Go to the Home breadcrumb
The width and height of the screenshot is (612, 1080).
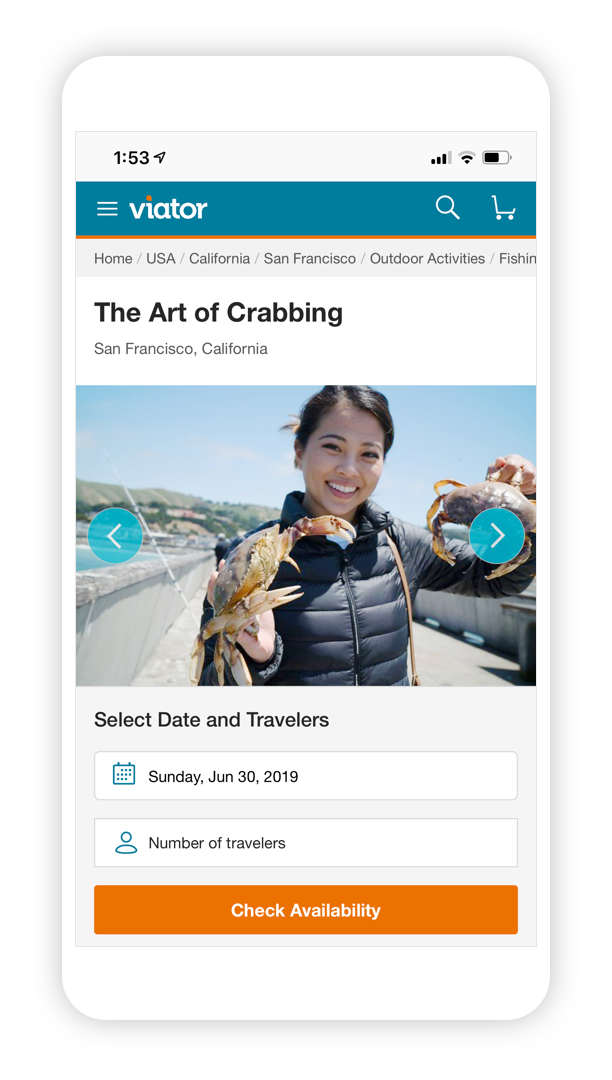pyautogui.click(x=113, y=258)
